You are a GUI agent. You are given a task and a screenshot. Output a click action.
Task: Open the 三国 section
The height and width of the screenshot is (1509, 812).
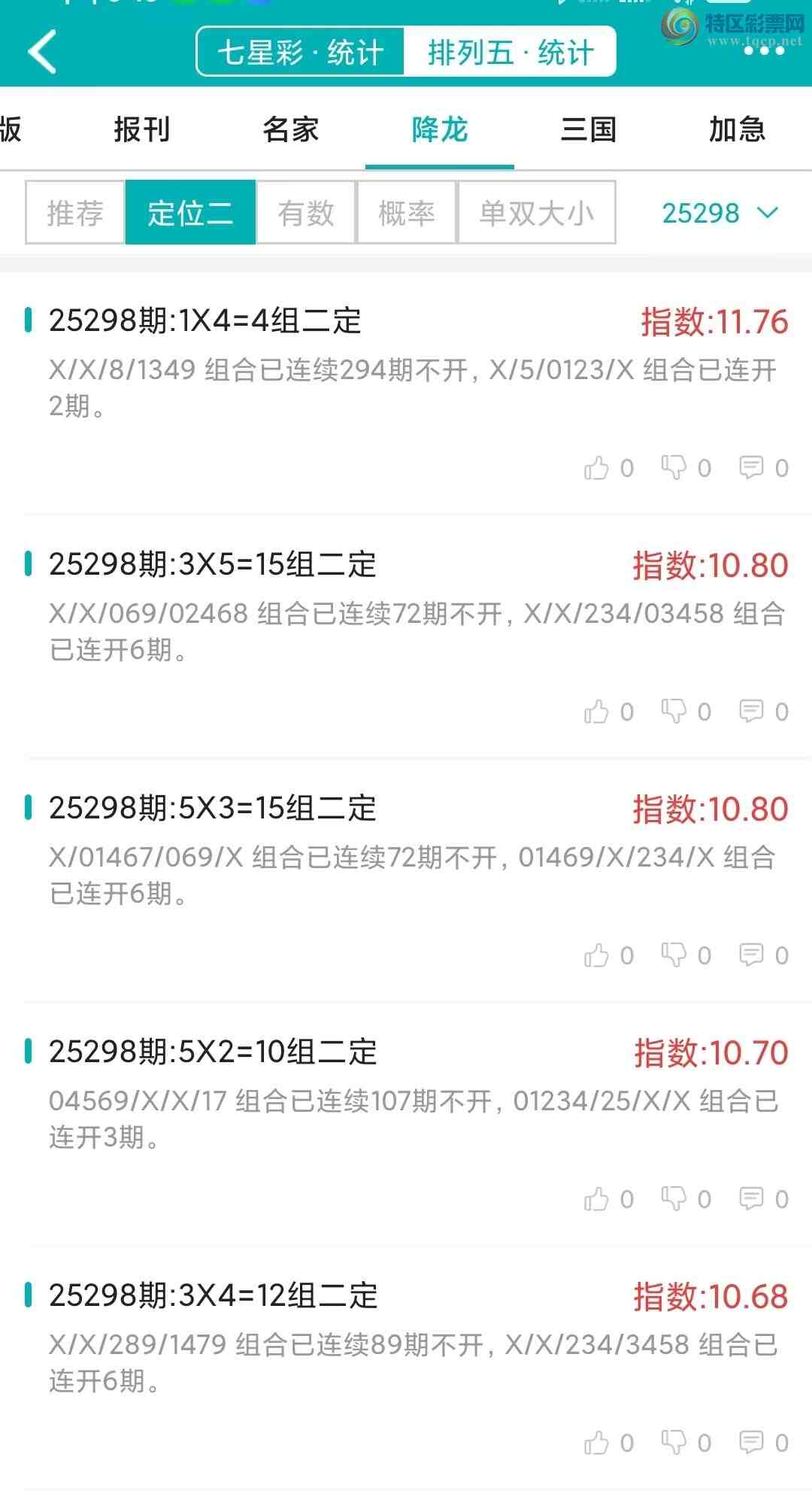point(591,129)
